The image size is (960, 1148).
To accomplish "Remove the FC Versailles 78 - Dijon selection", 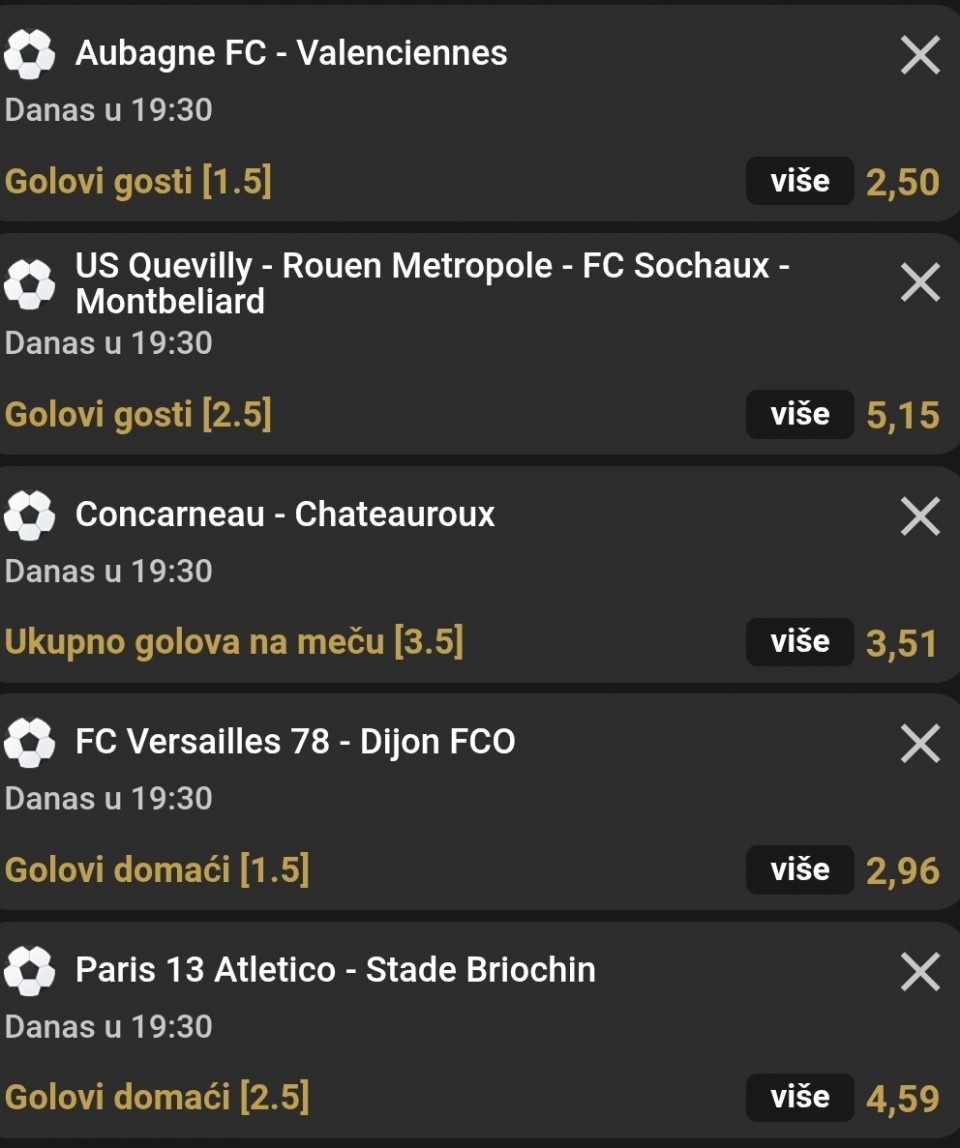I will 920,744.
